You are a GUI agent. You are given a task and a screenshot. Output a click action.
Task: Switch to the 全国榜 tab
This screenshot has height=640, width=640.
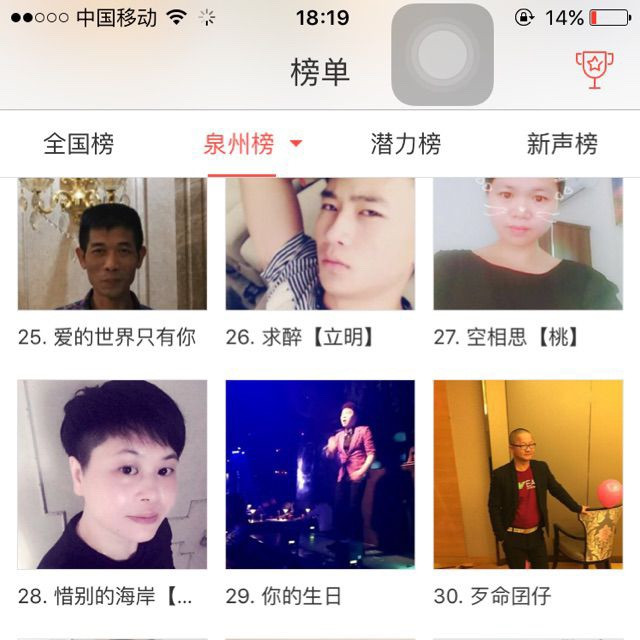pyautogui.click(x=79, y=144)
